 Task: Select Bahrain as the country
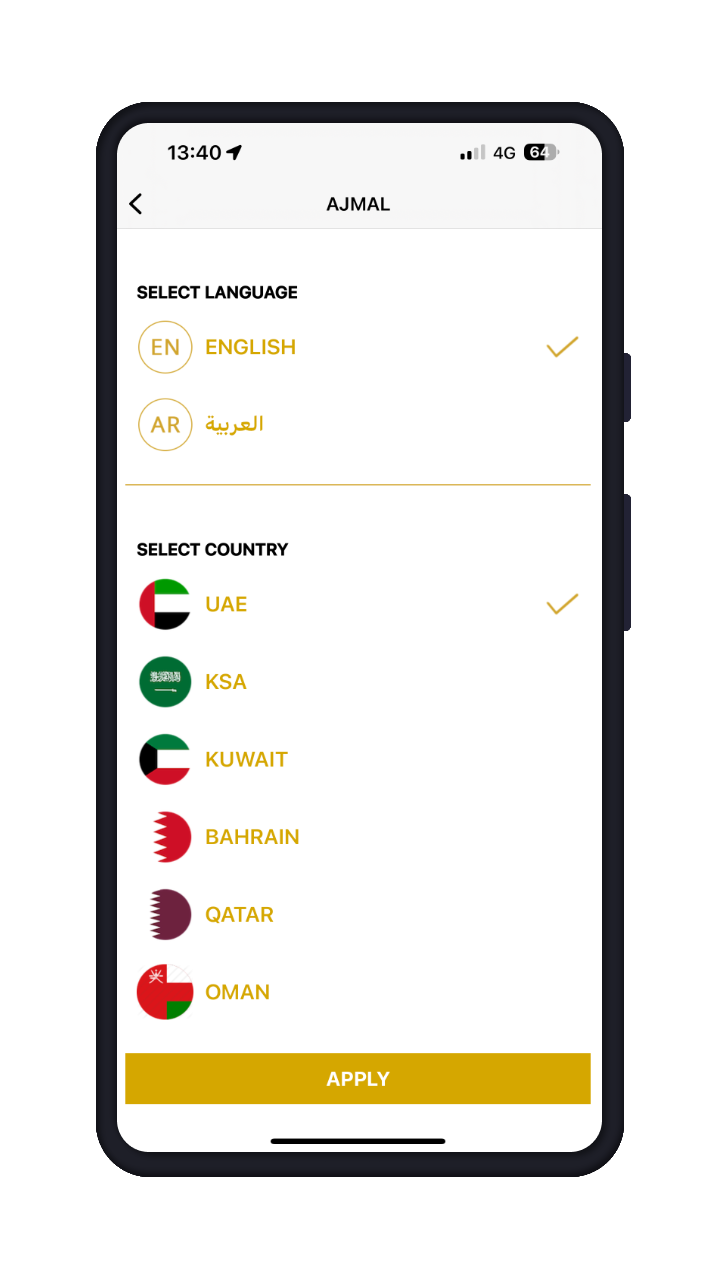[358, 837]
